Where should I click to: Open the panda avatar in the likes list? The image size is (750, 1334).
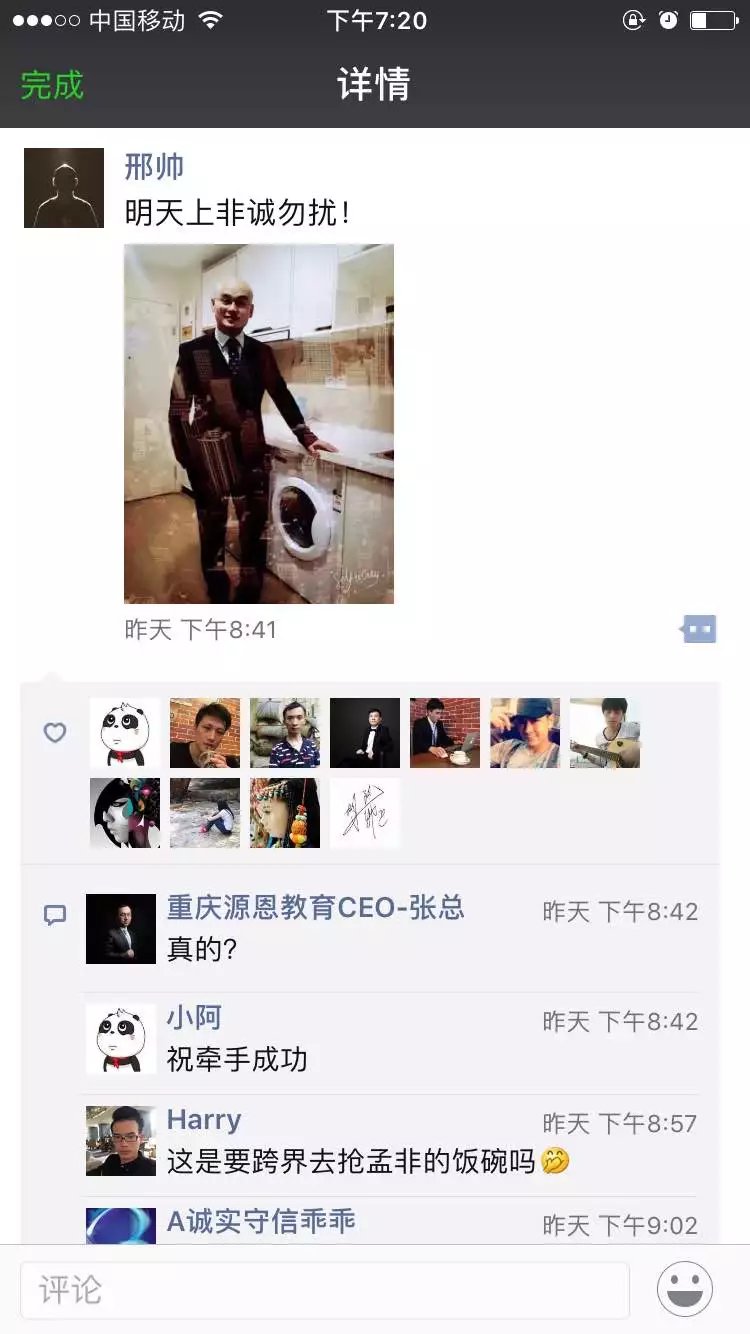click(x=125, y=733)
